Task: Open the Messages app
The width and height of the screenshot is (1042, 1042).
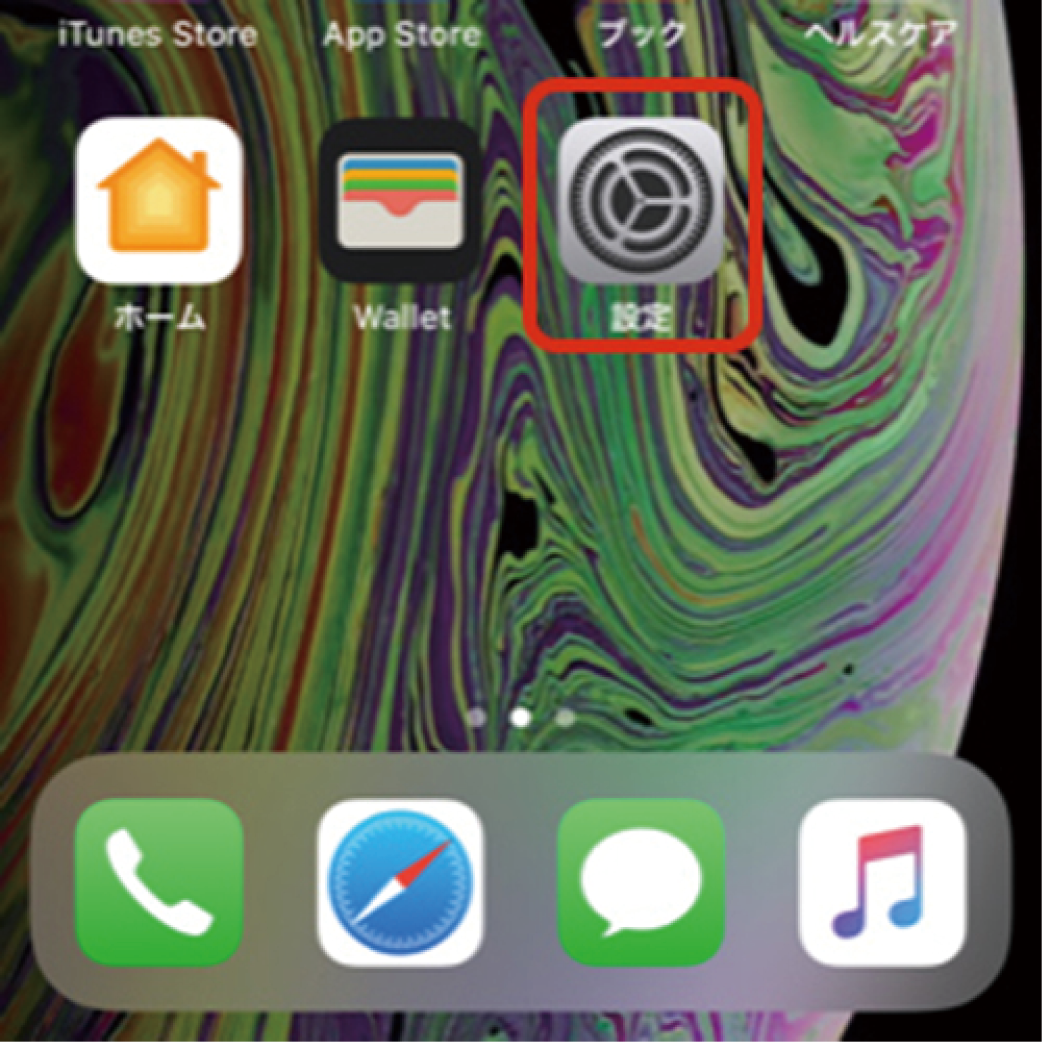Action: tap(641, 881)
